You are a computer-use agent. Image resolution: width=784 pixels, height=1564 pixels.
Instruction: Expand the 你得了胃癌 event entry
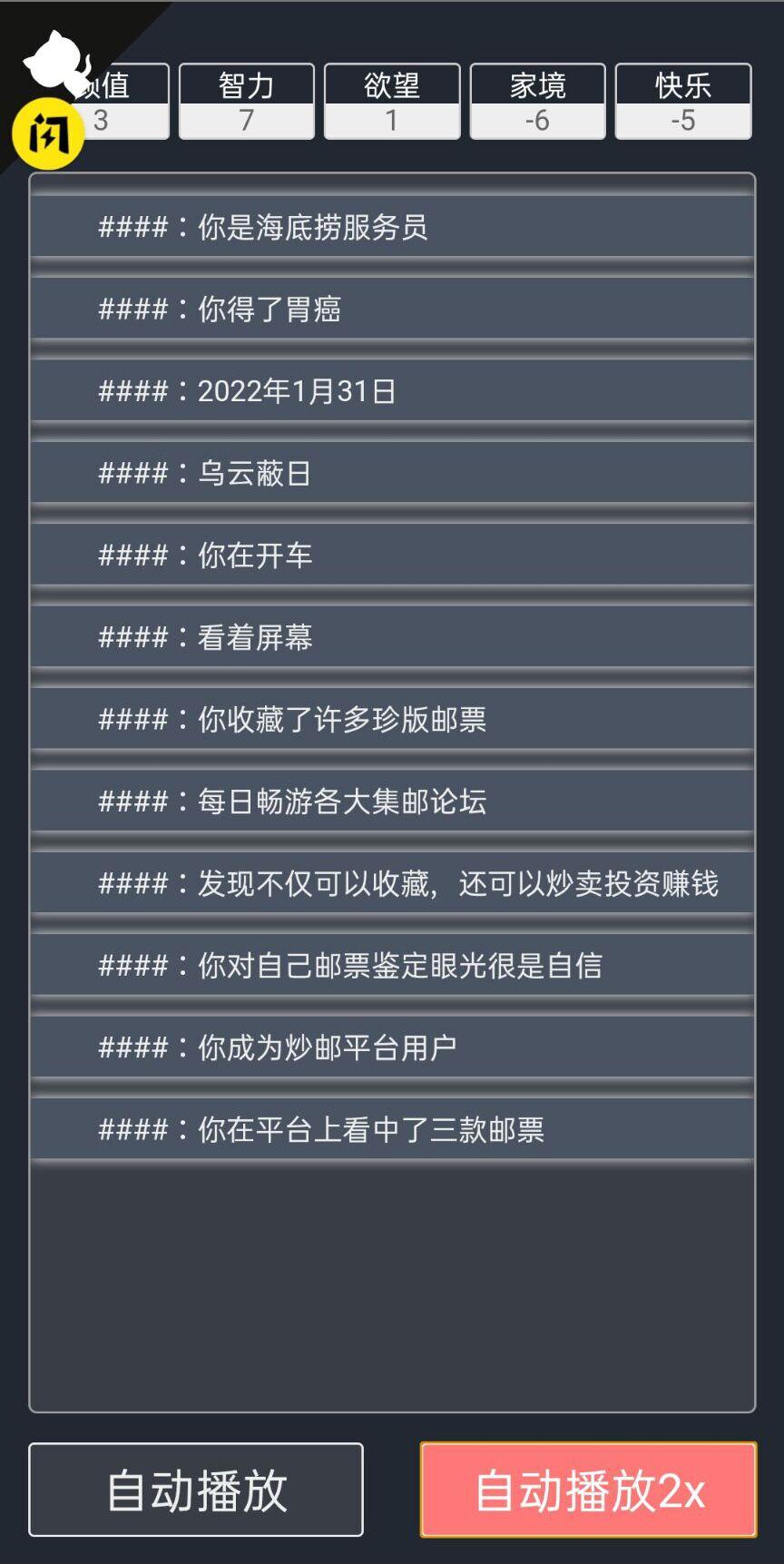click(392, 311)
